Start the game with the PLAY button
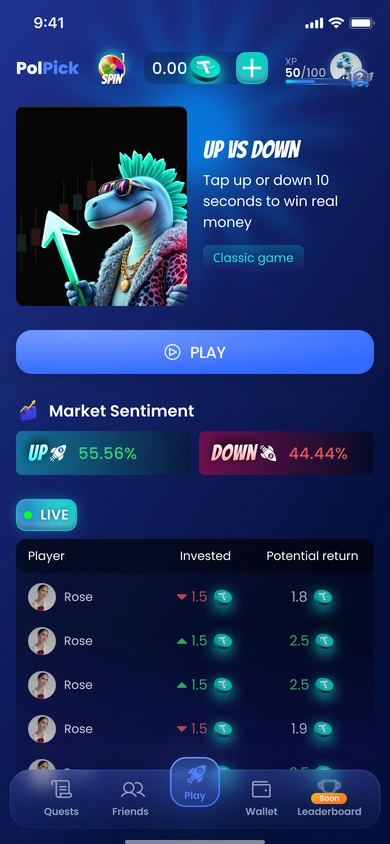The width and height of the screenshot is (390, 844). (x=195, y=352)
